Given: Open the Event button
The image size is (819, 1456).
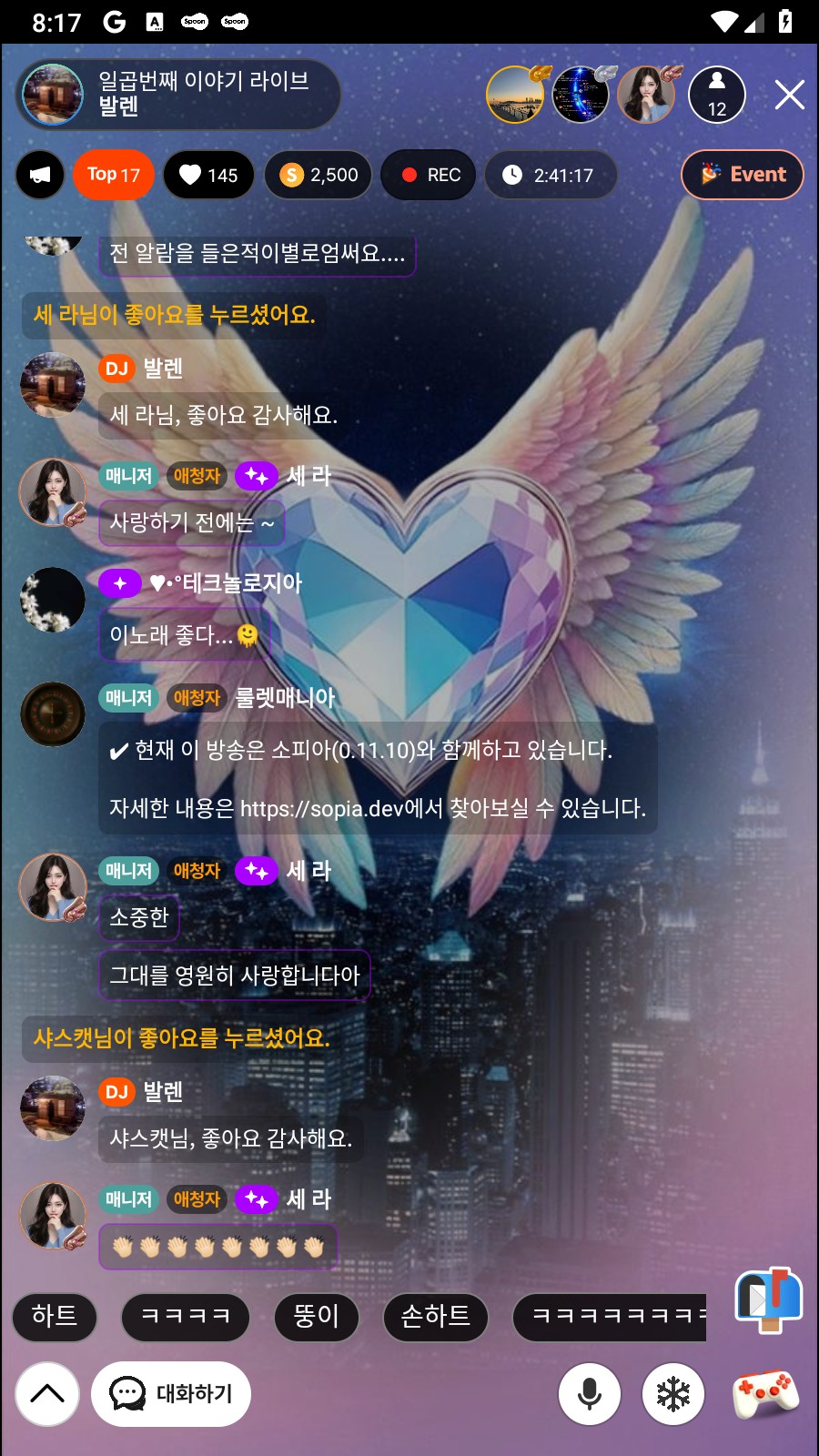Looking at the screenshot, I should 743,174.
